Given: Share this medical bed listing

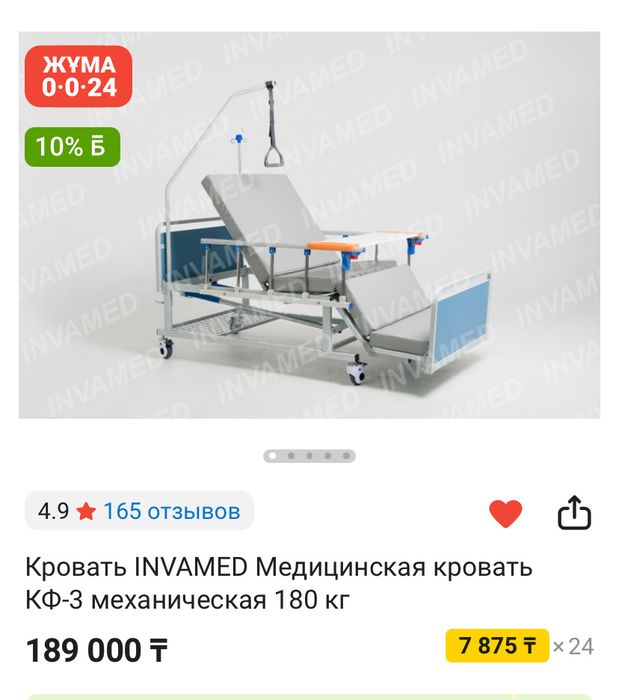Looking at the screenshot, I should coord(574,513).
